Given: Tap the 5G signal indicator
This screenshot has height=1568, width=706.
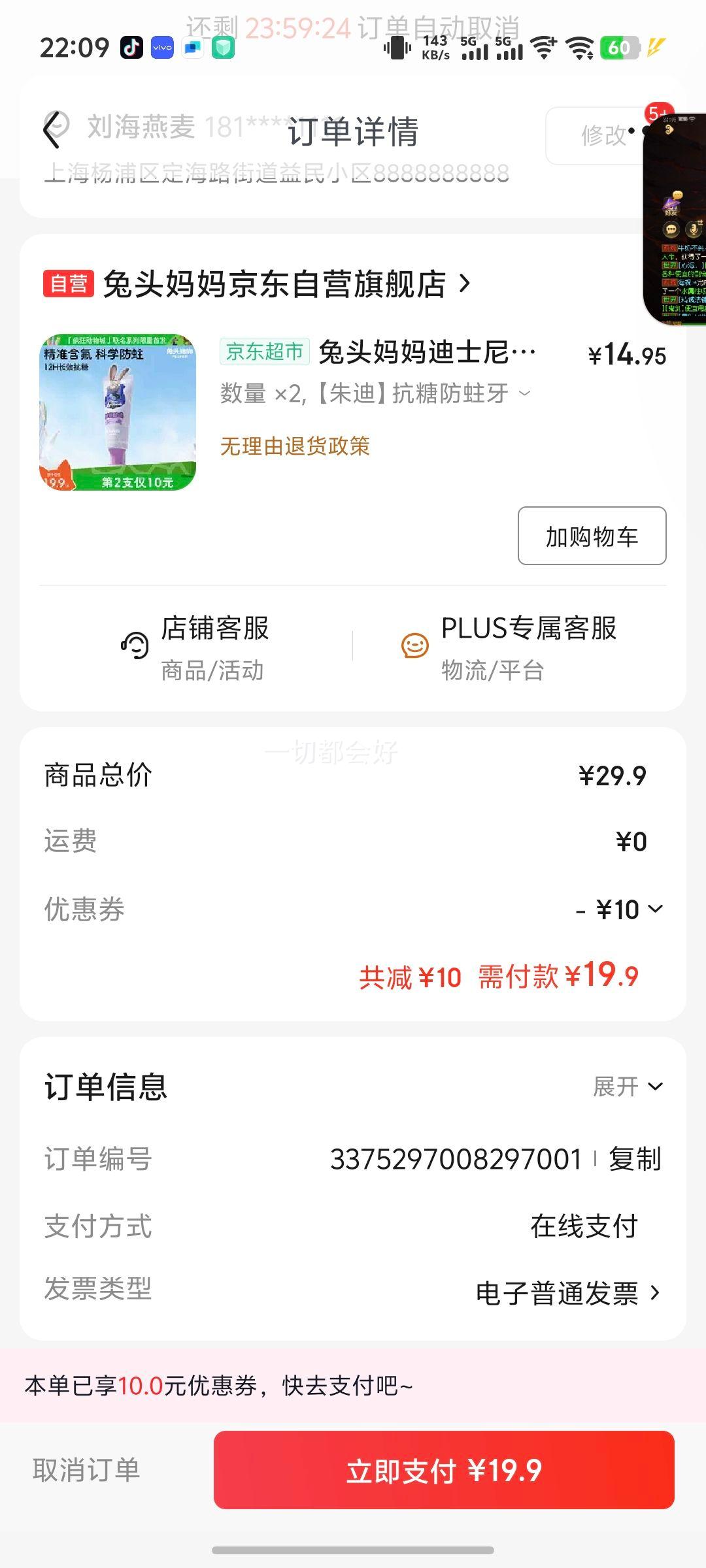Looking at the screenshot, I should click(473, 49).
